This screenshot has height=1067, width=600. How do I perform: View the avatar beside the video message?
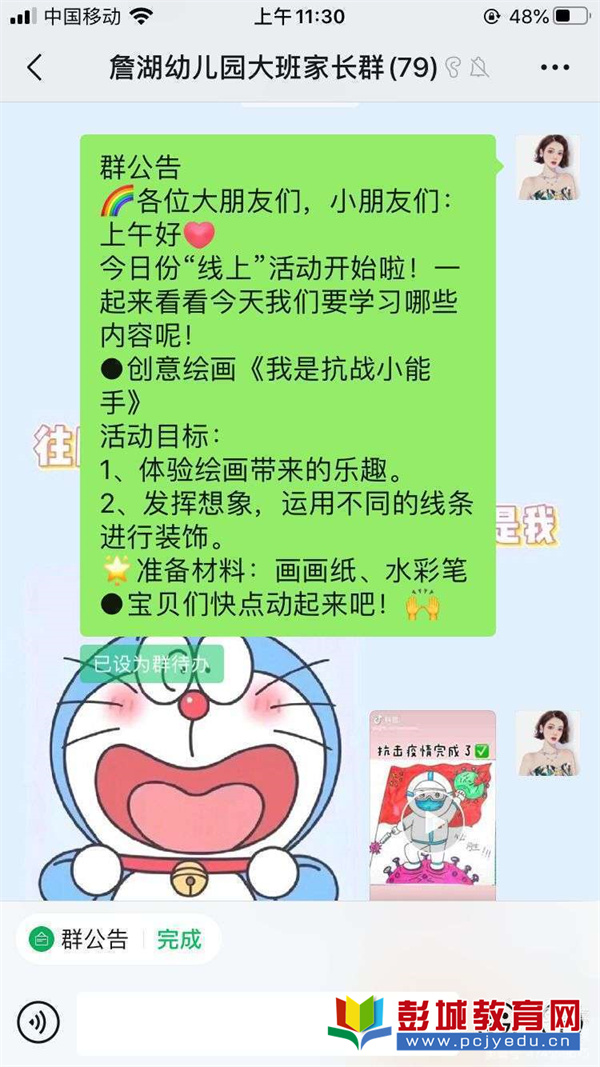(548, 743)
